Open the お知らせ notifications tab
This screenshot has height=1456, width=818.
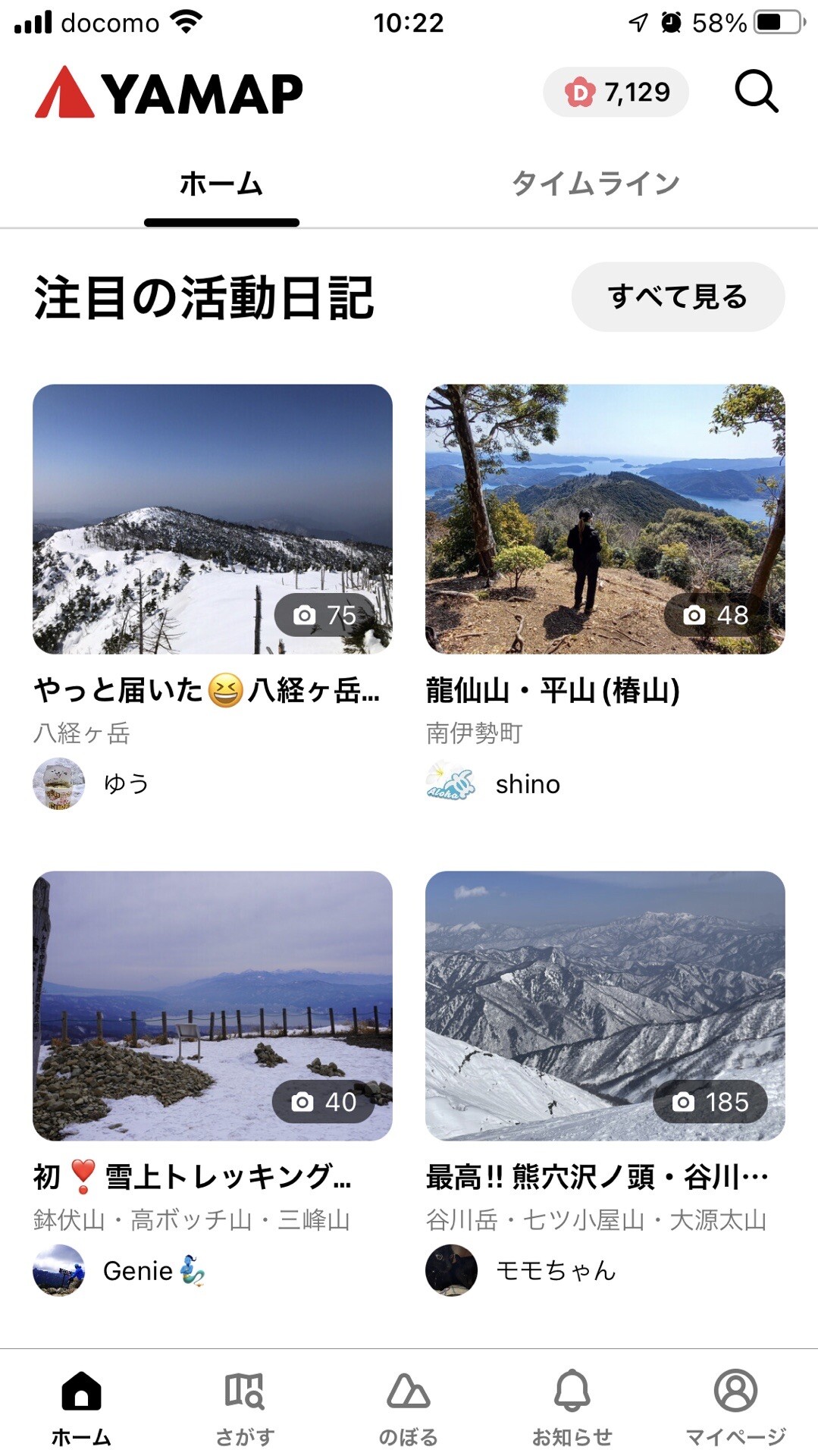[572, 1408]
